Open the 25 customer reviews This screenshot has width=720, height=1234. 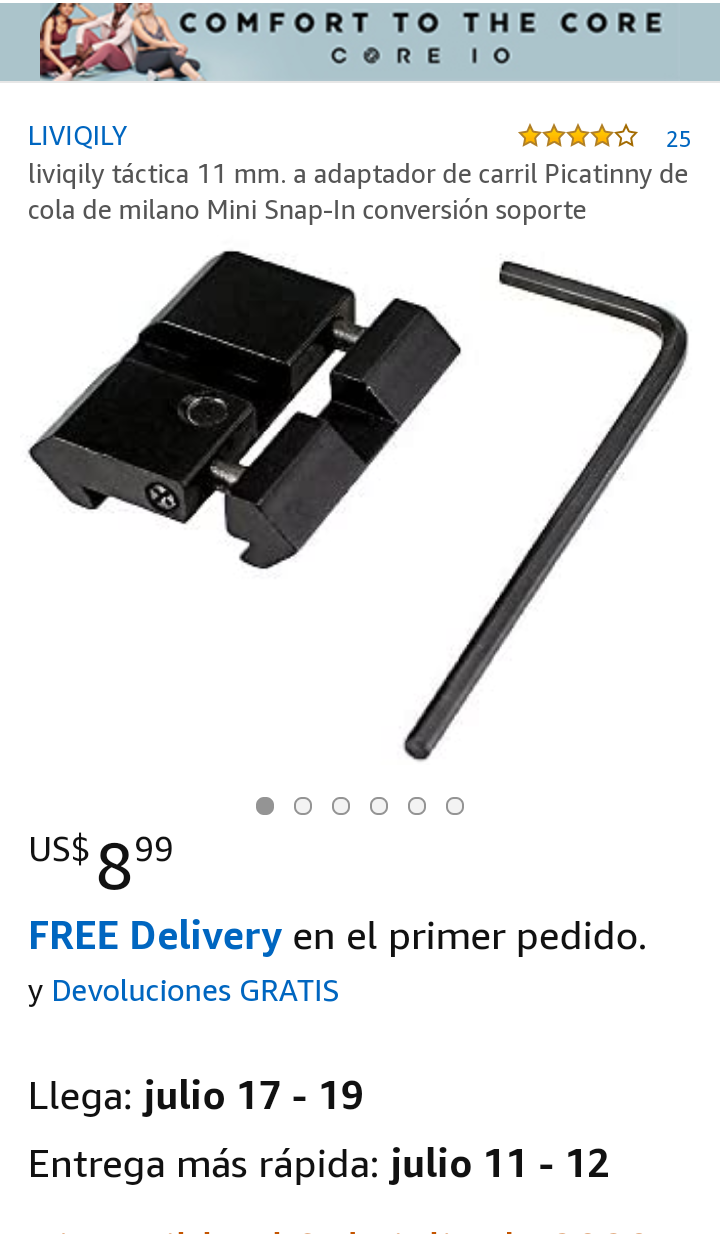[x=678, y=139]
